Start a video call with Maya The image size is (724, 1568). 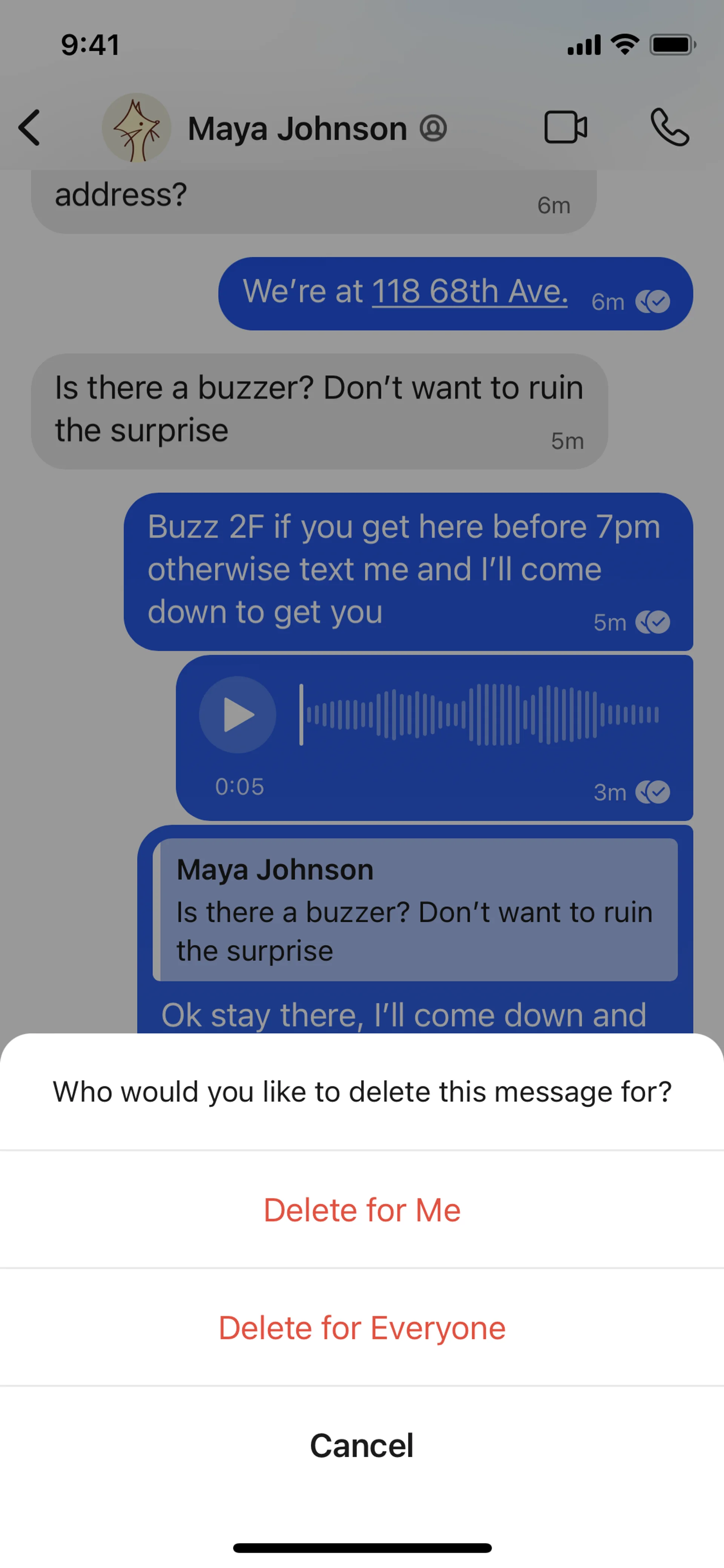coord(565,128)
